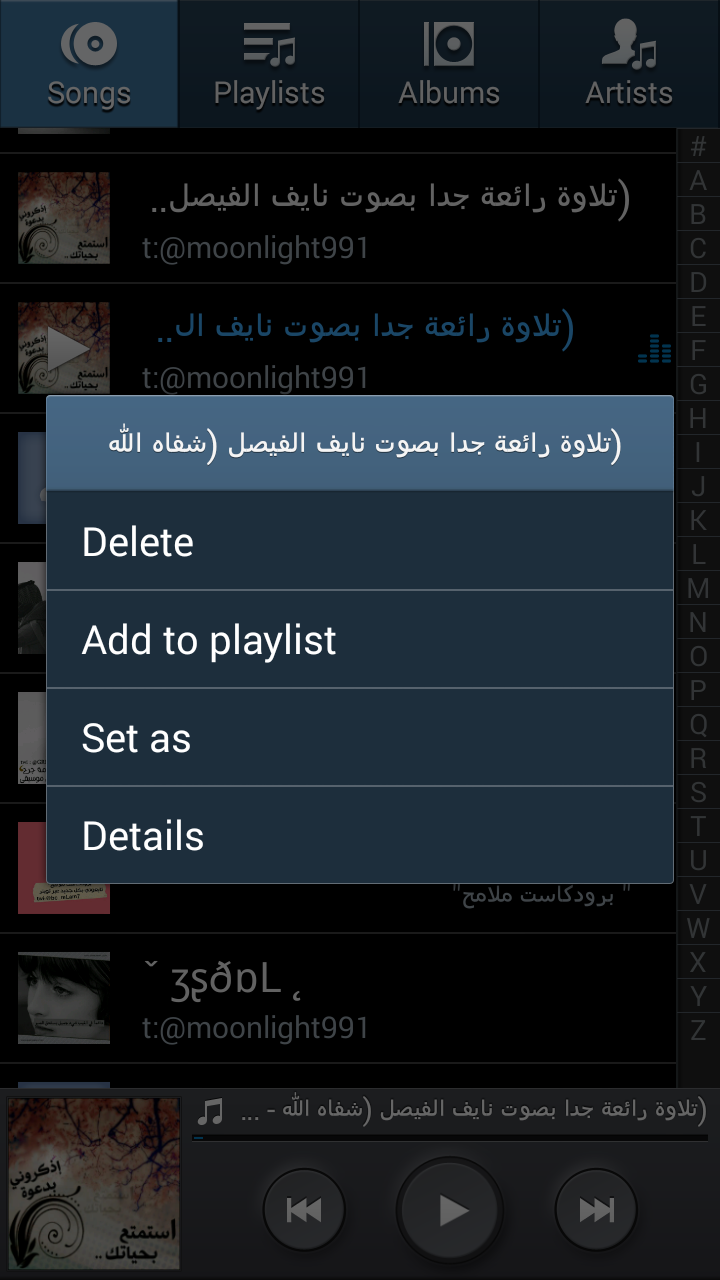Switch to the Albums tab
The width and height of the screenshot is (720, 1280).
[449, 64]
